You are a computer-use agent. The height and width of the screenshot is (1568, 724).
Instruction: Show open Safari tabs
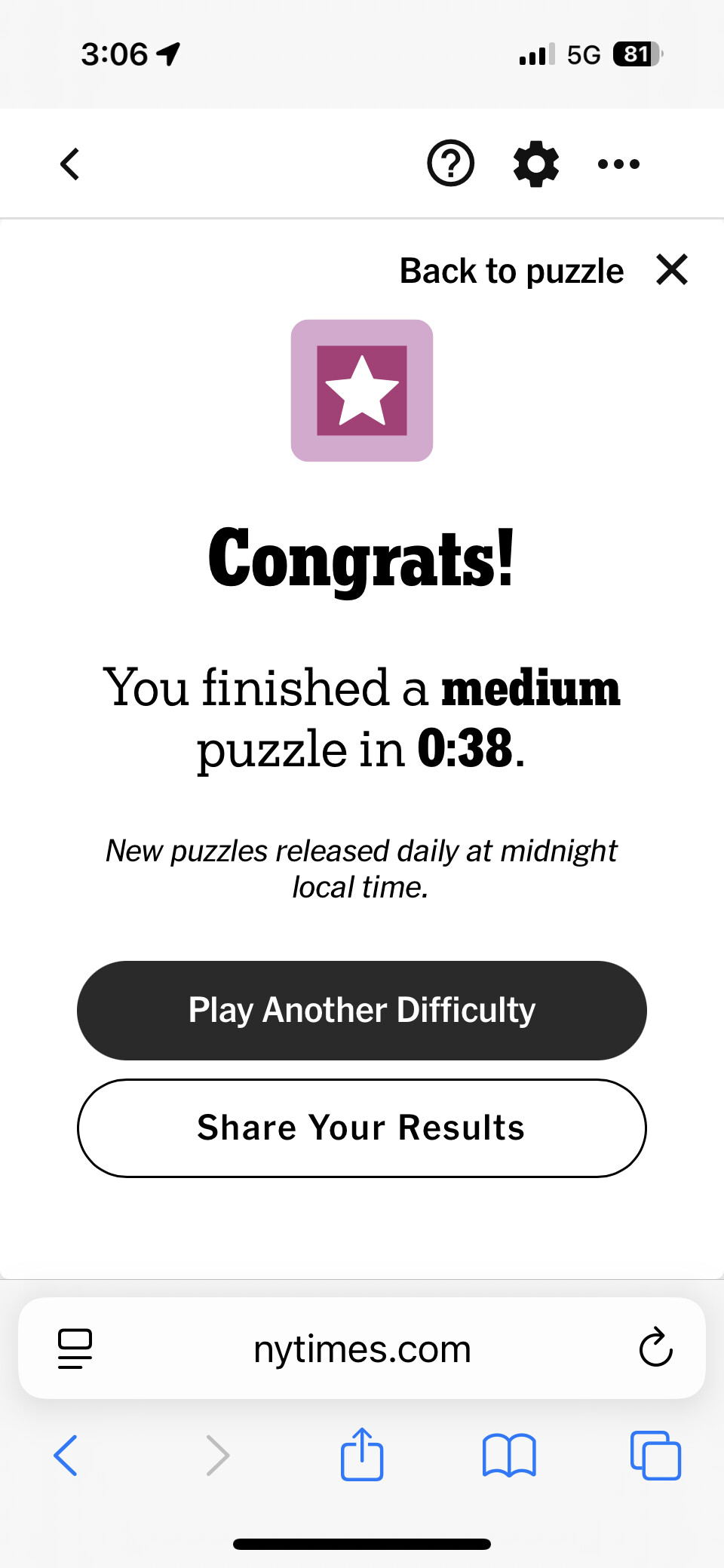(x=655, y=1455)
